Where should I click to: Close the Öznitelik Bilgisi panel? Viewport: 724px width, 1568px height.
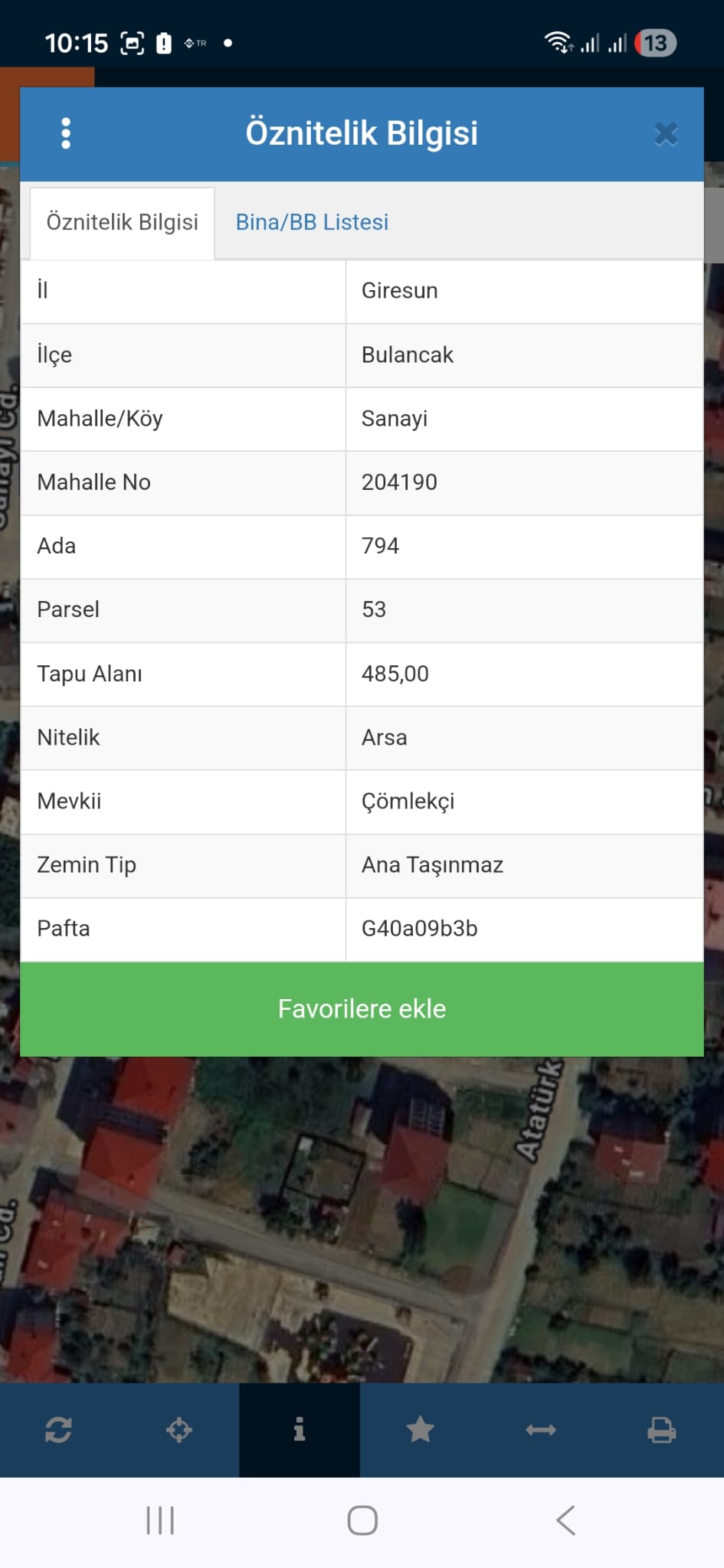pos(666,133)
